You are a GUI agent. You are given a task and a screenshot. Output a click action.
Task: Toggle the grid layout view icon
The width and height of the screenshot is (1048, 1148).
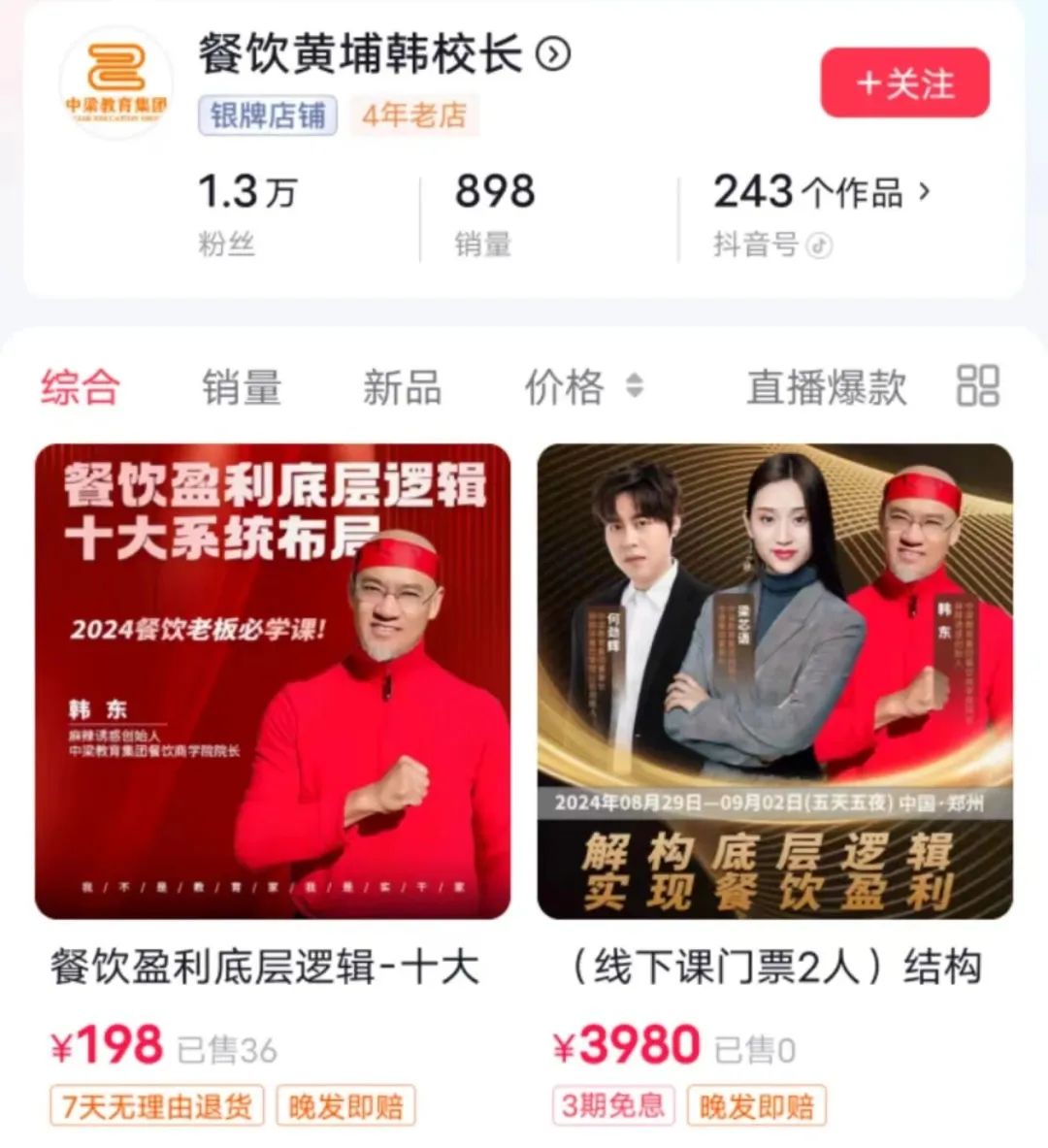tap(977, 385)
